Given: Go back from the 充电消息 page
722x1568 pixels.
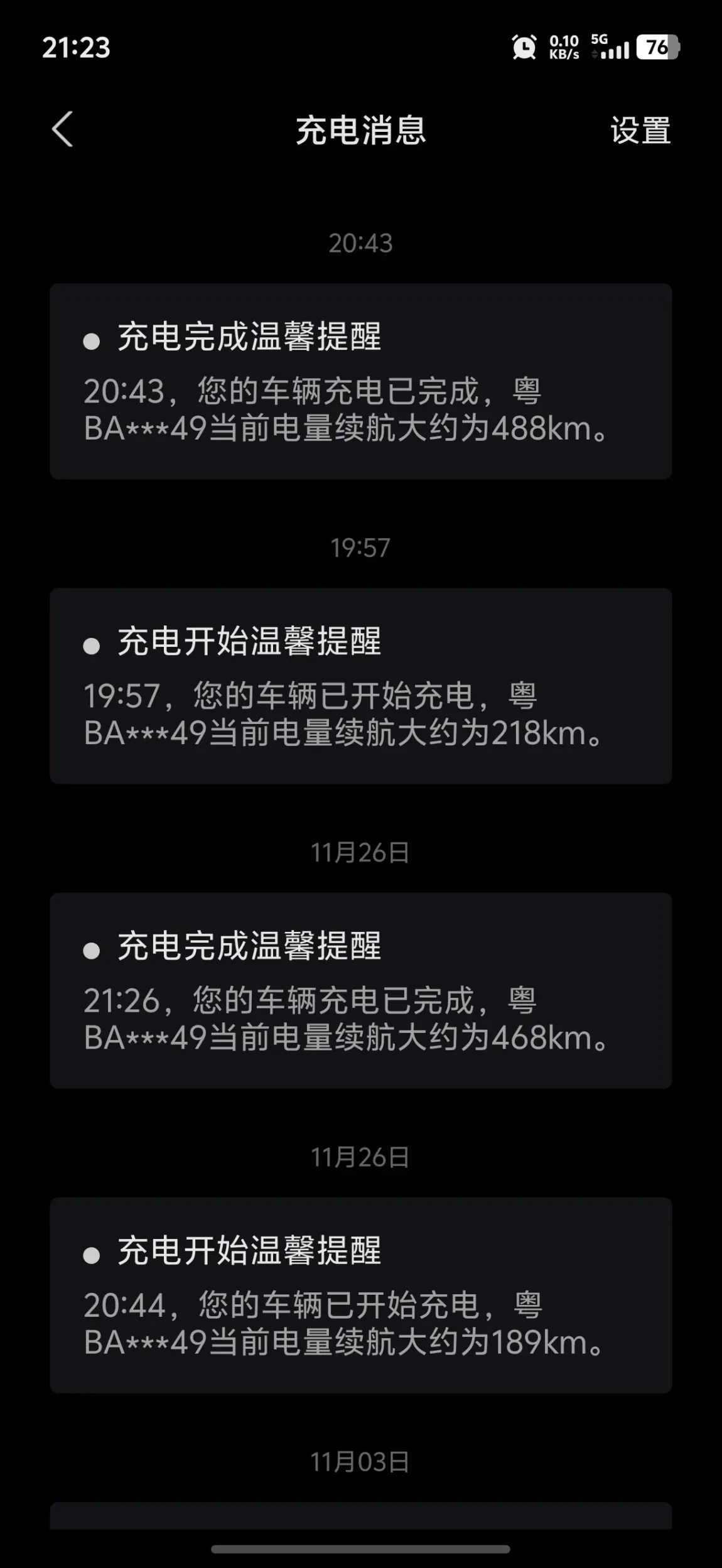Looking at the screenshot, I should pyautogui.click(x=62, y=129).
